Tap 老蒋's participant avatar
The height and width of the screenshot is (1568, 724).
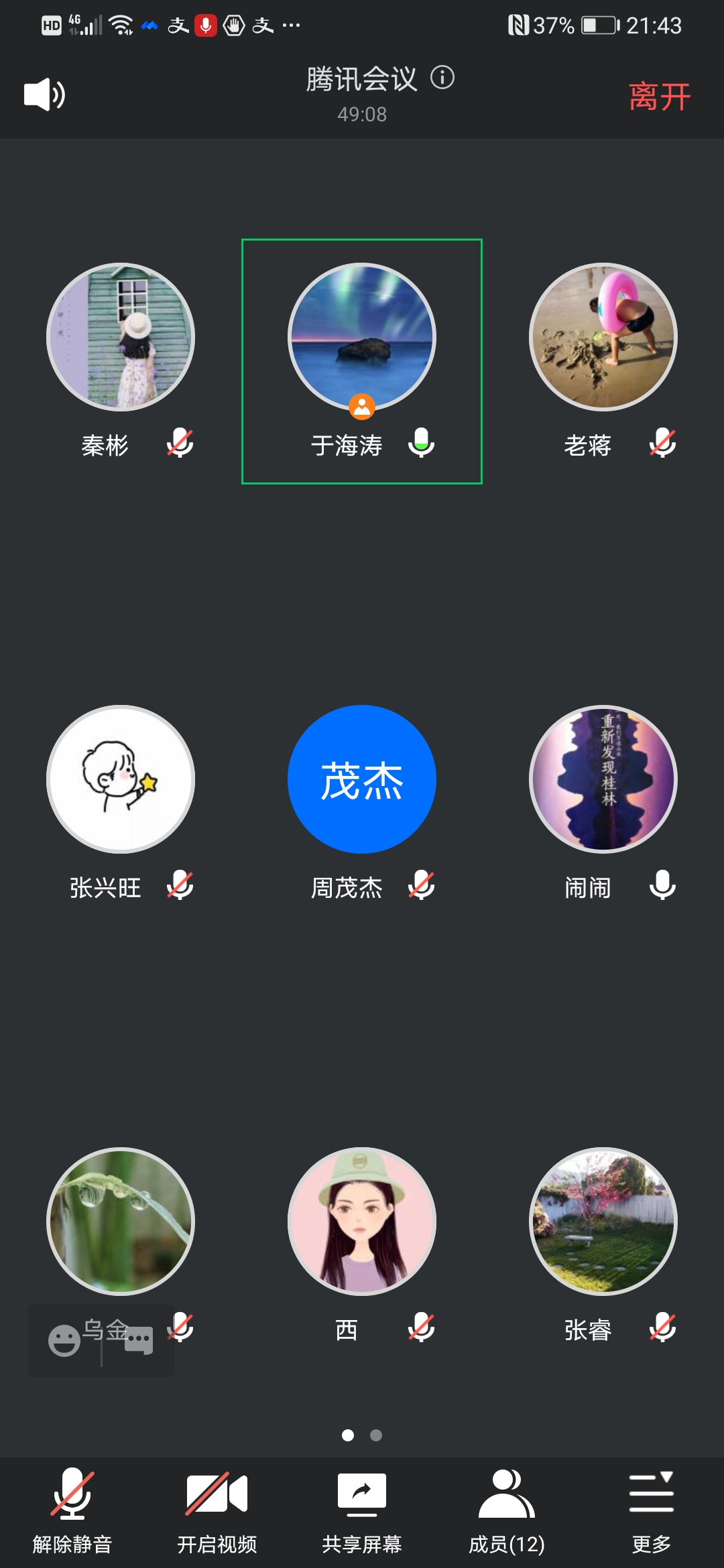coord(603,337)
